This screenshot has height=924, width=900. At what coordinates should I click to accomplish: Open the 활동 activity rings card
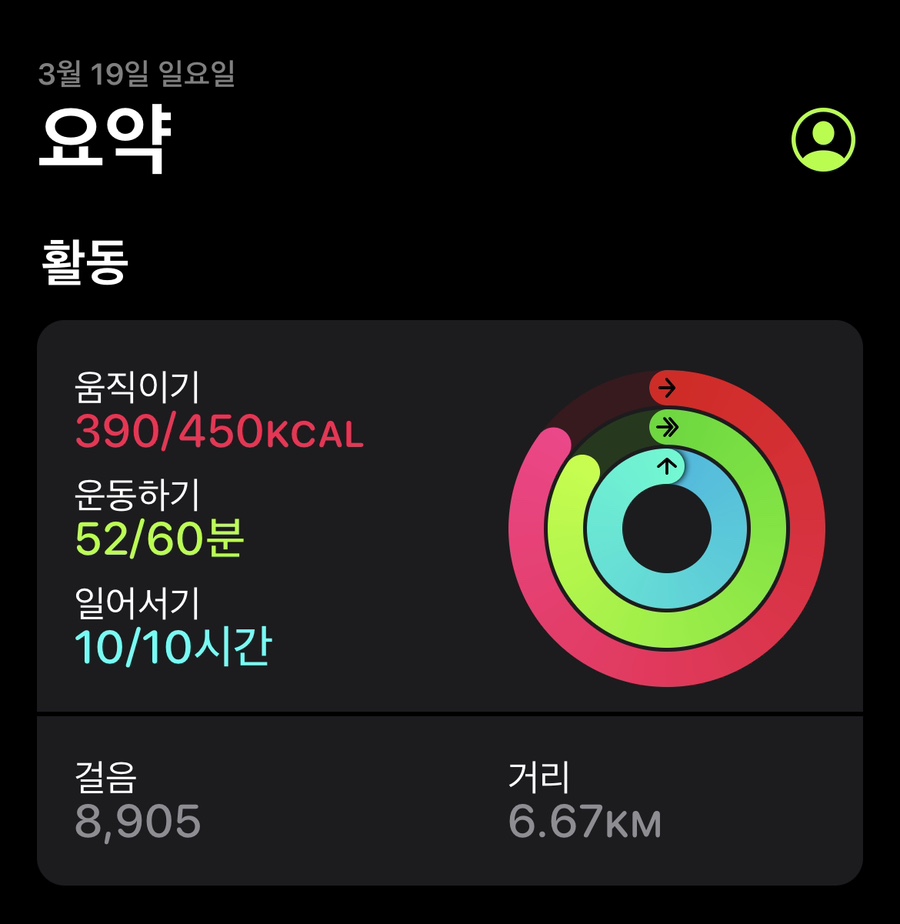[449, 516]
